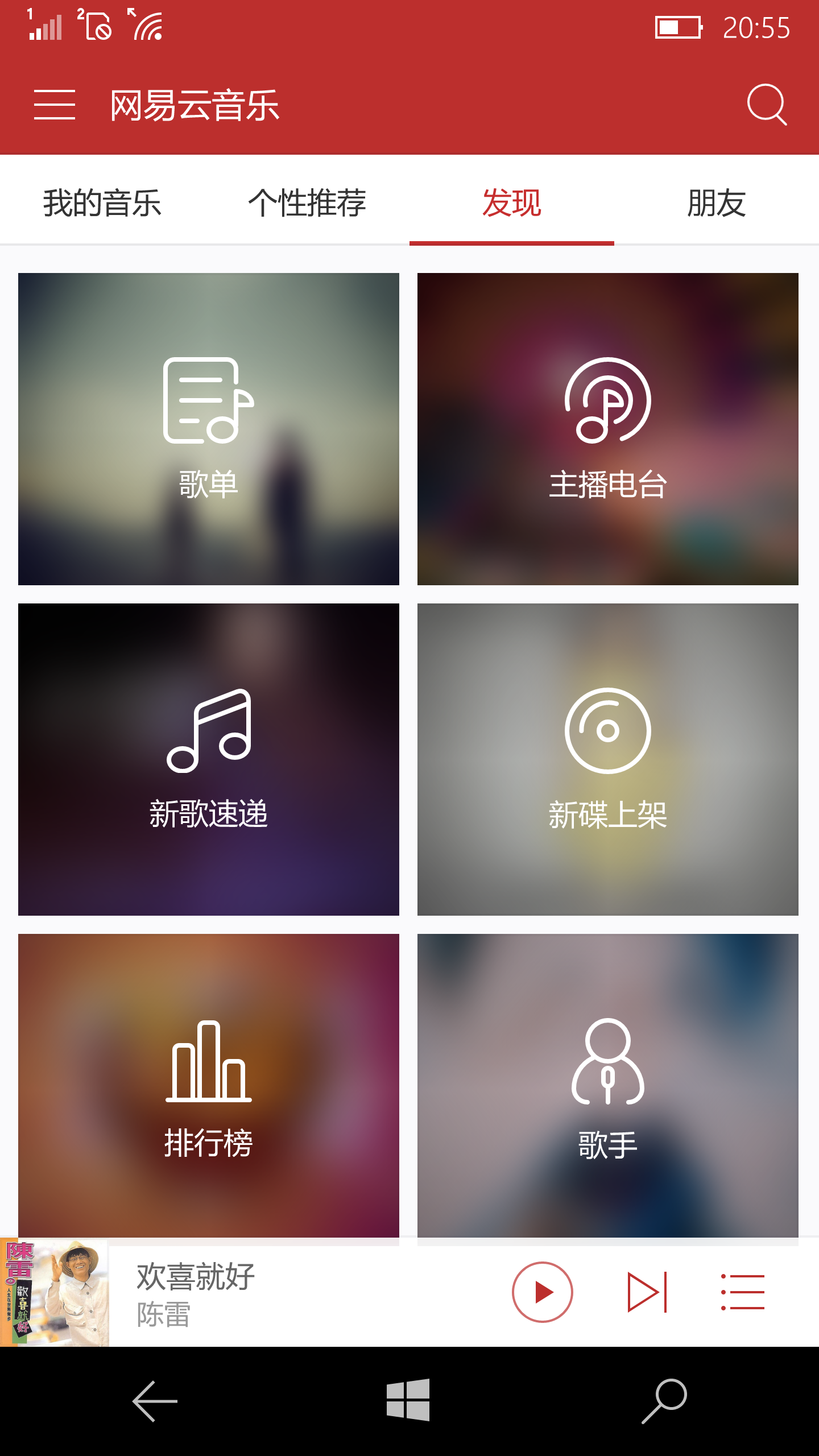Open the hamburger drawer menu
Image resolution: width=819 pixels, height=1456 pixels.
pos(55,105)
